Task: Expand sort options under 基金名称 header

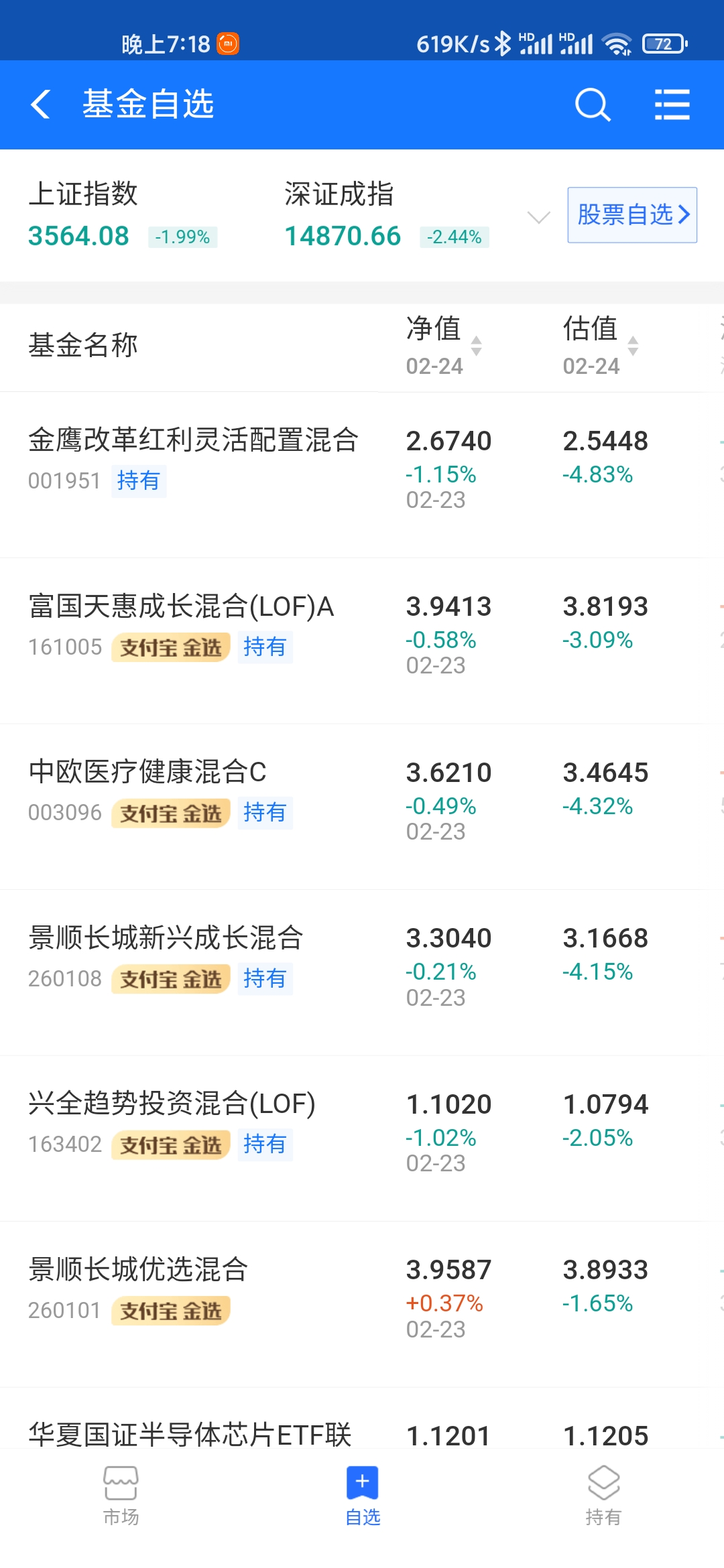Action: (83, 345)
